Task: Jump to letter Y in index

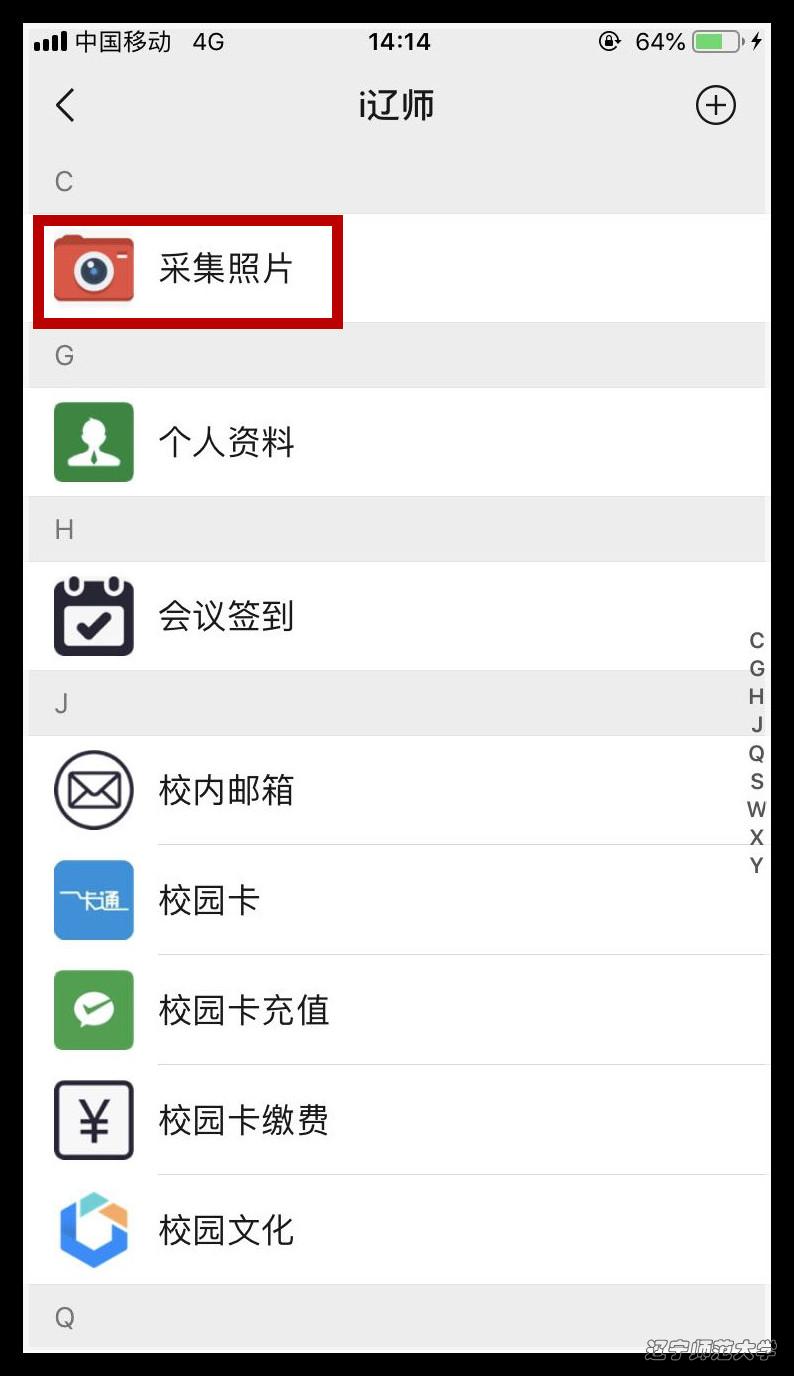Action: click(757, 866)
